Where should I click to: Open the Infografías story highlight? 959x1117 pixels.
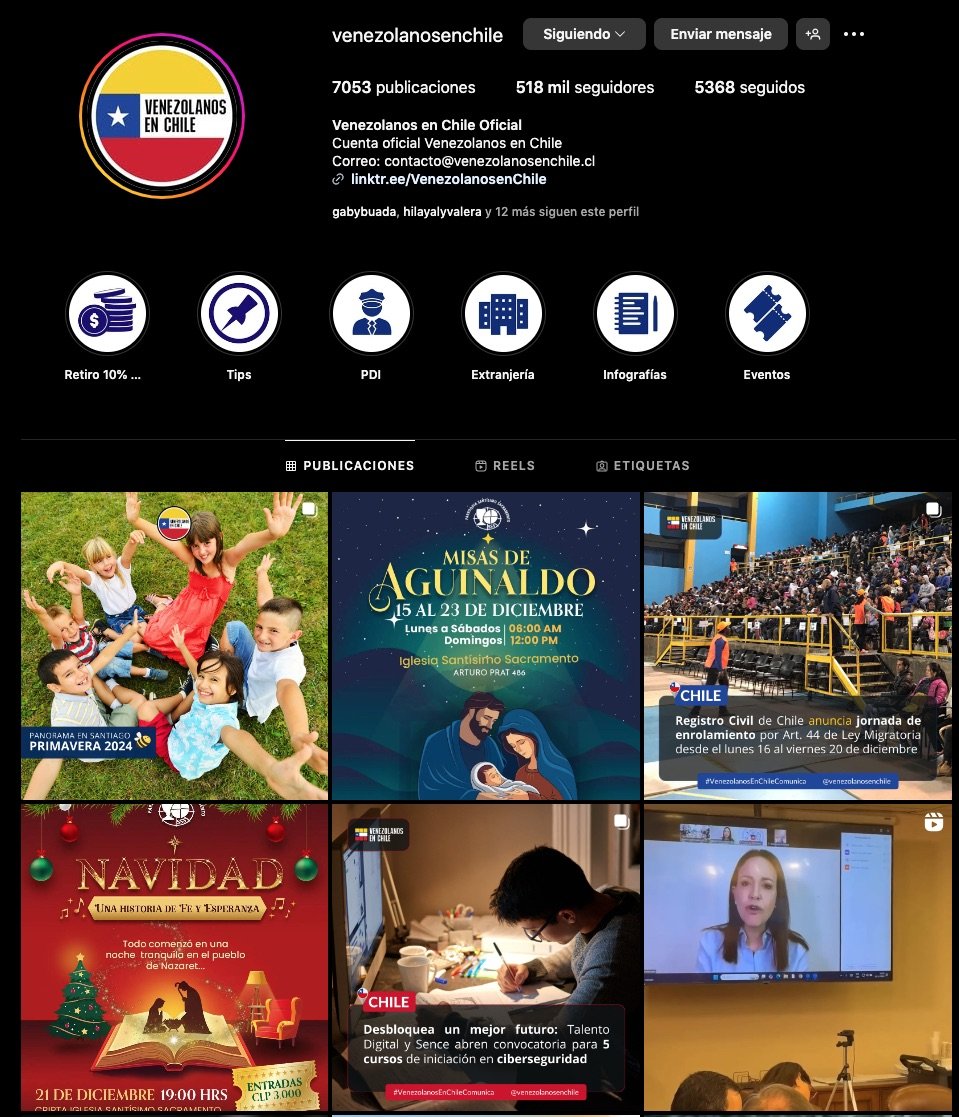pyautogui.click(x=635, y=315)
